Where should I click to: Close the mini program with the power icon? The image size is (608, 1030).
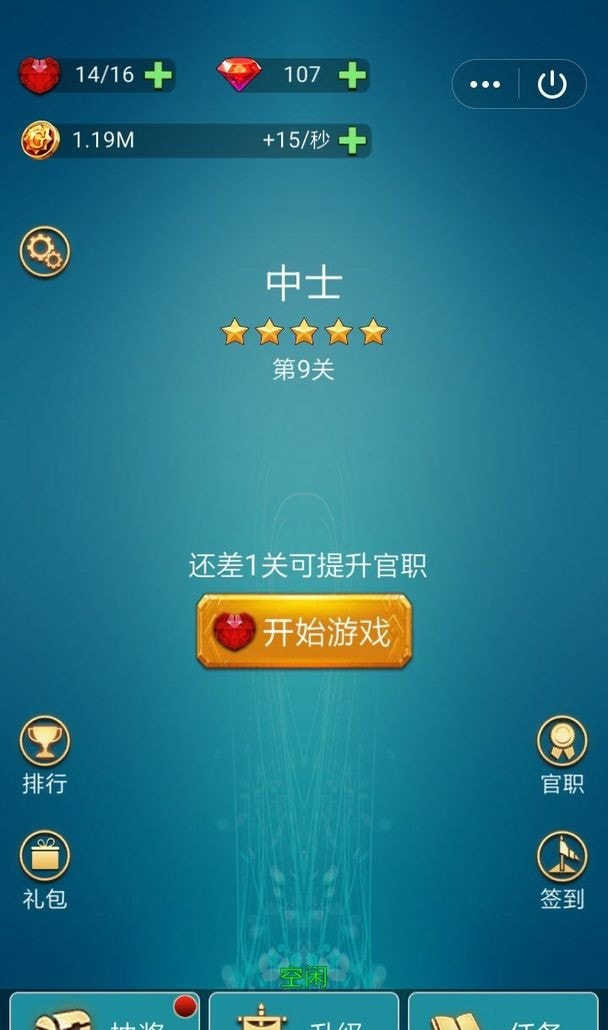[x=552, y=84]
